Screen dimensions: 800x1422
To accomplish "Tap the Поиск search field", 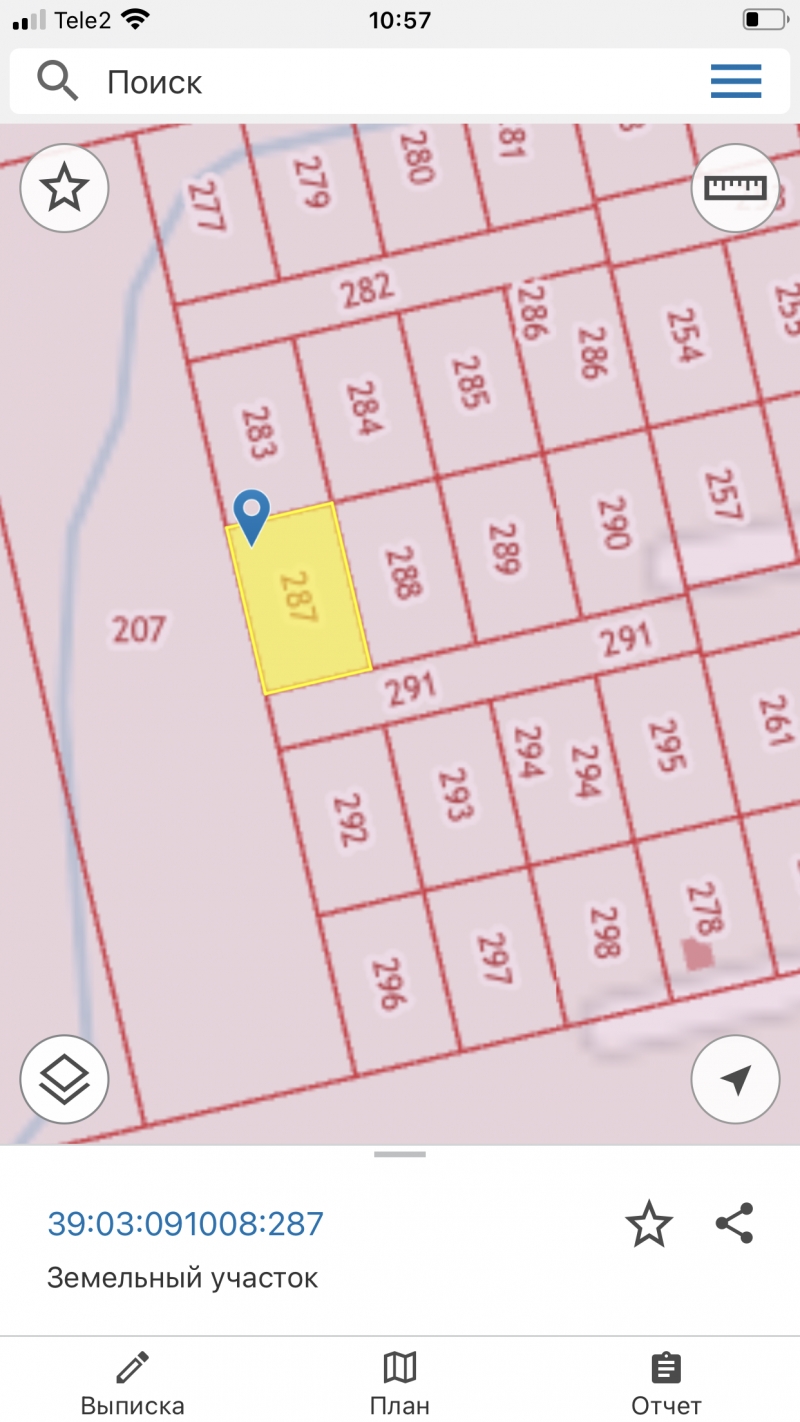I will [x=380, y=81].
